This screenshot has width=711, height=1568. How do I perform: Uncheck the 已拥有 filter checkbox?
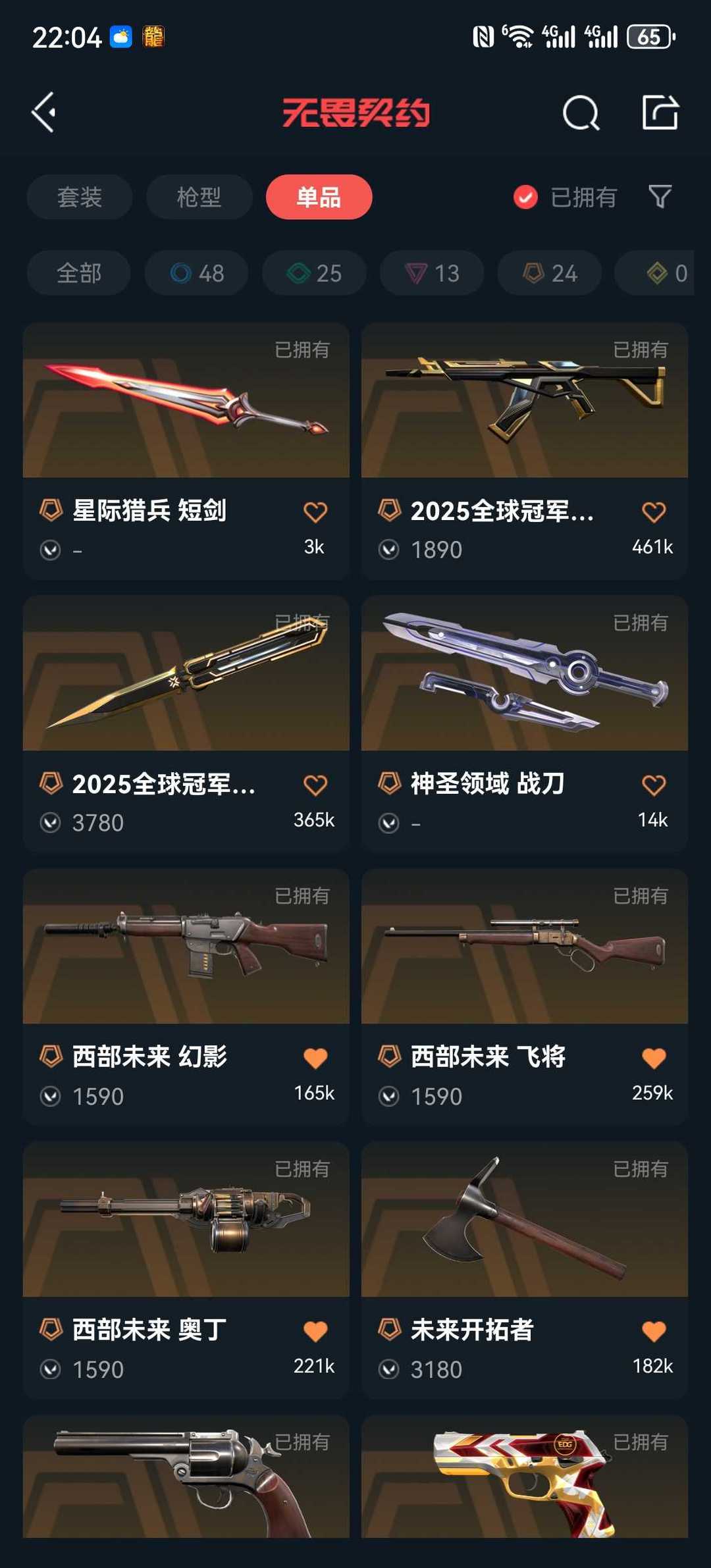[525, 197]
